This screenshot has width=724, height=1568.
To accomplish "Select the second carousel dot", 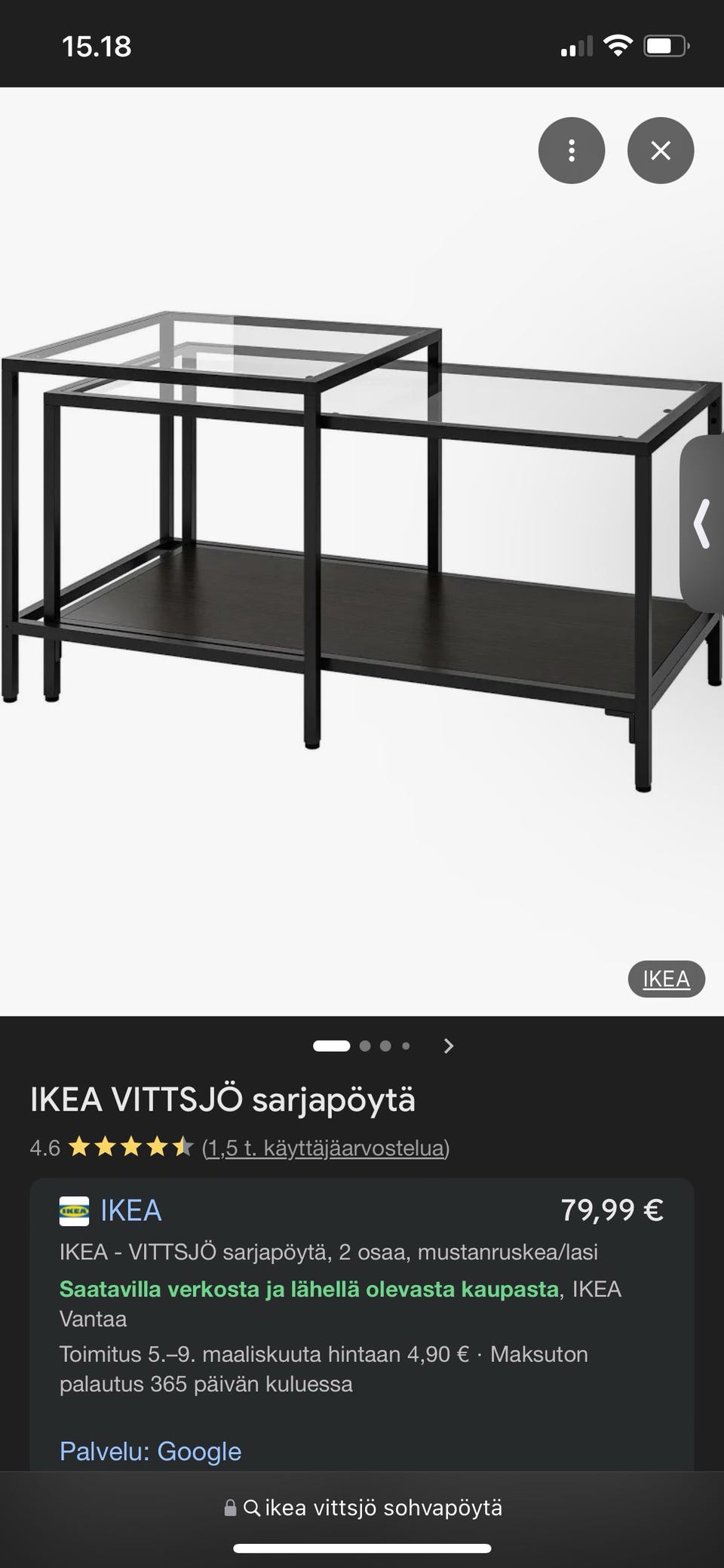I will pos(364,1046).
